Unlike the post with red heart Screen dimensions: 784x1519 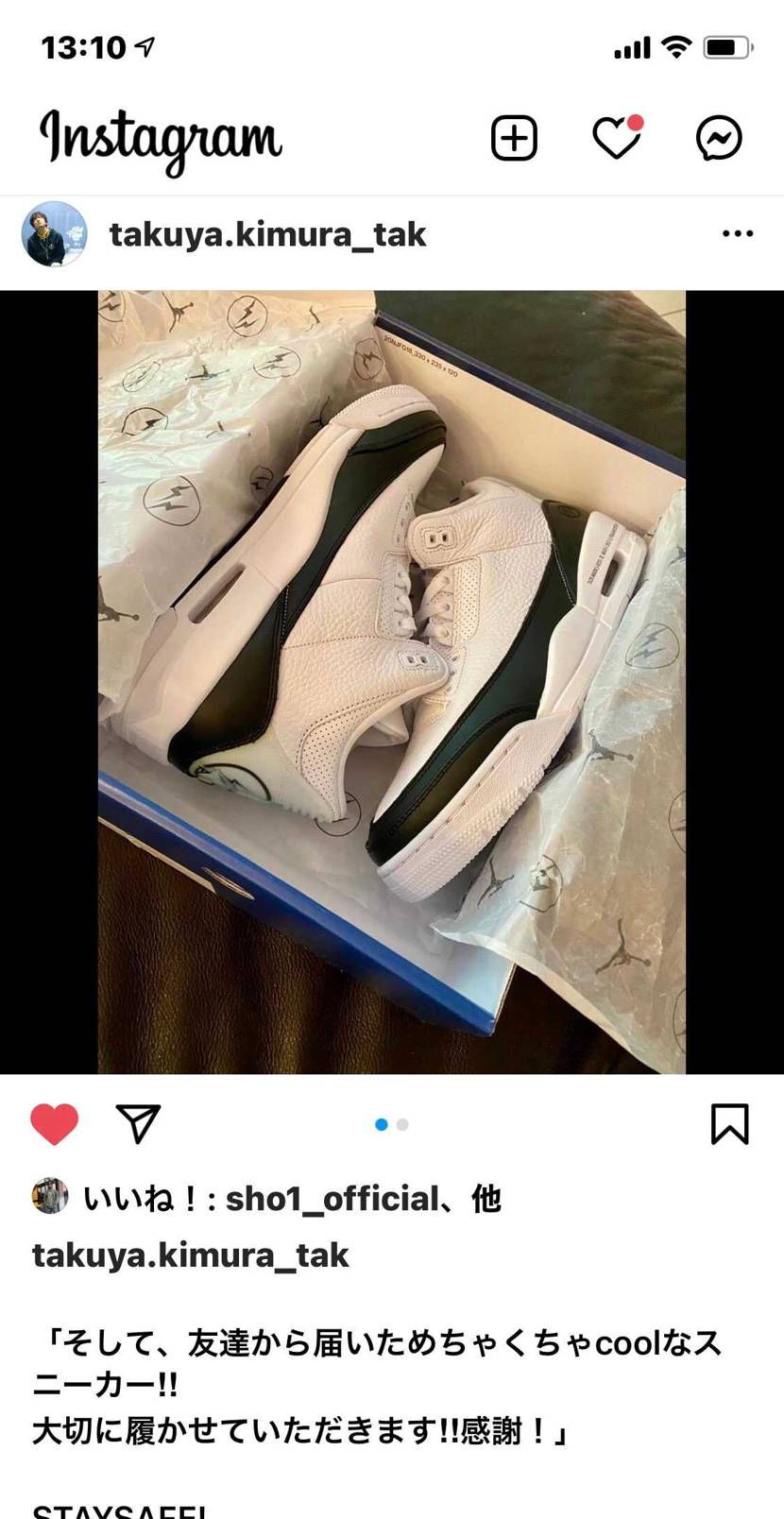[55, 1124]
